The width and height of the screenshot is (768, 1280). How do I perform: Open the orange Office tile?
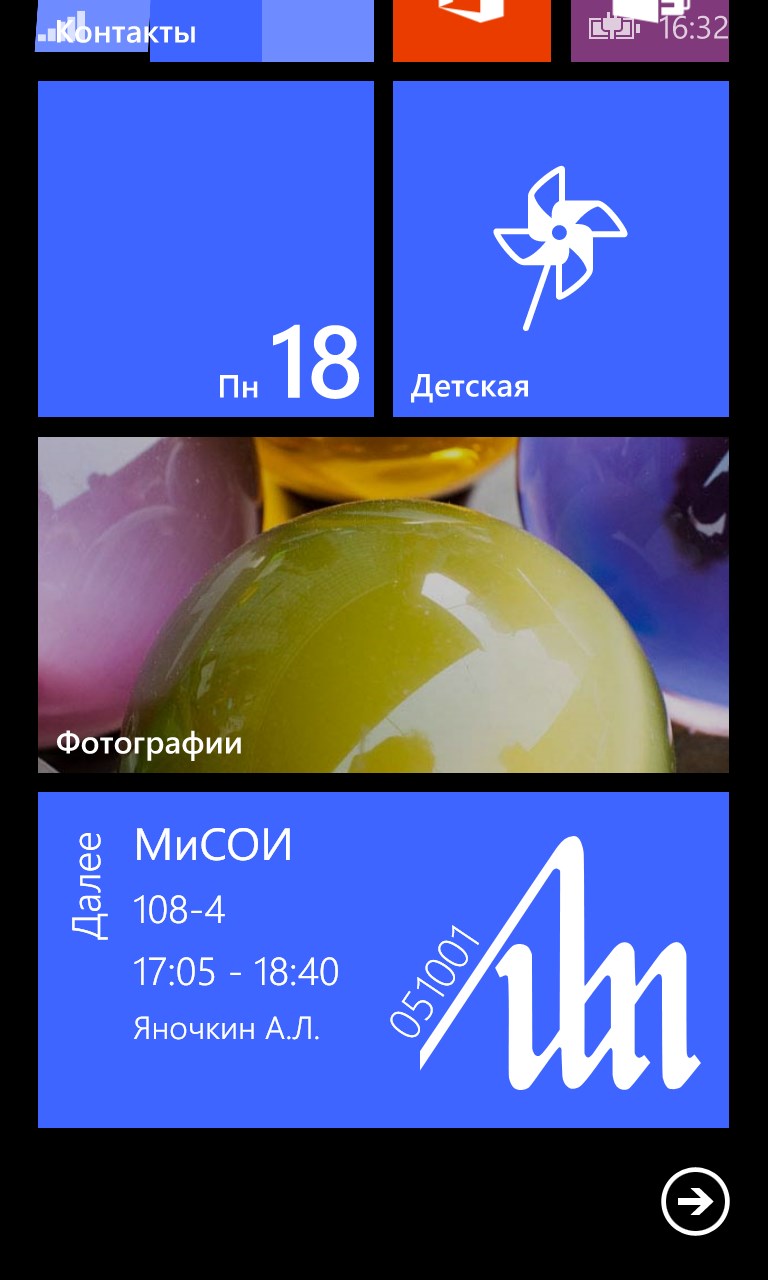pyautogui.click(x=471, y=30)
